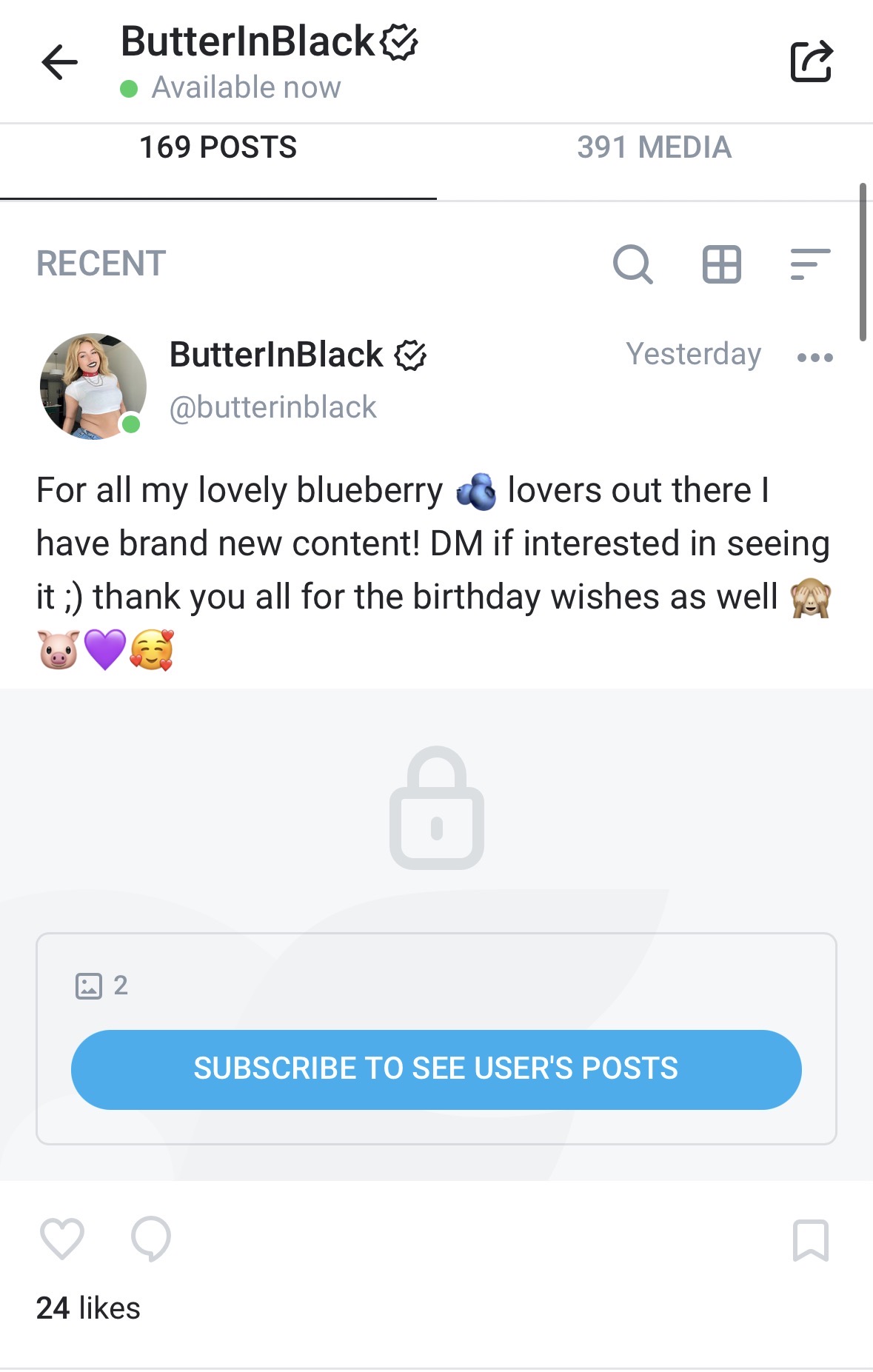Comment on the blueberry post

click(151, 1239)
